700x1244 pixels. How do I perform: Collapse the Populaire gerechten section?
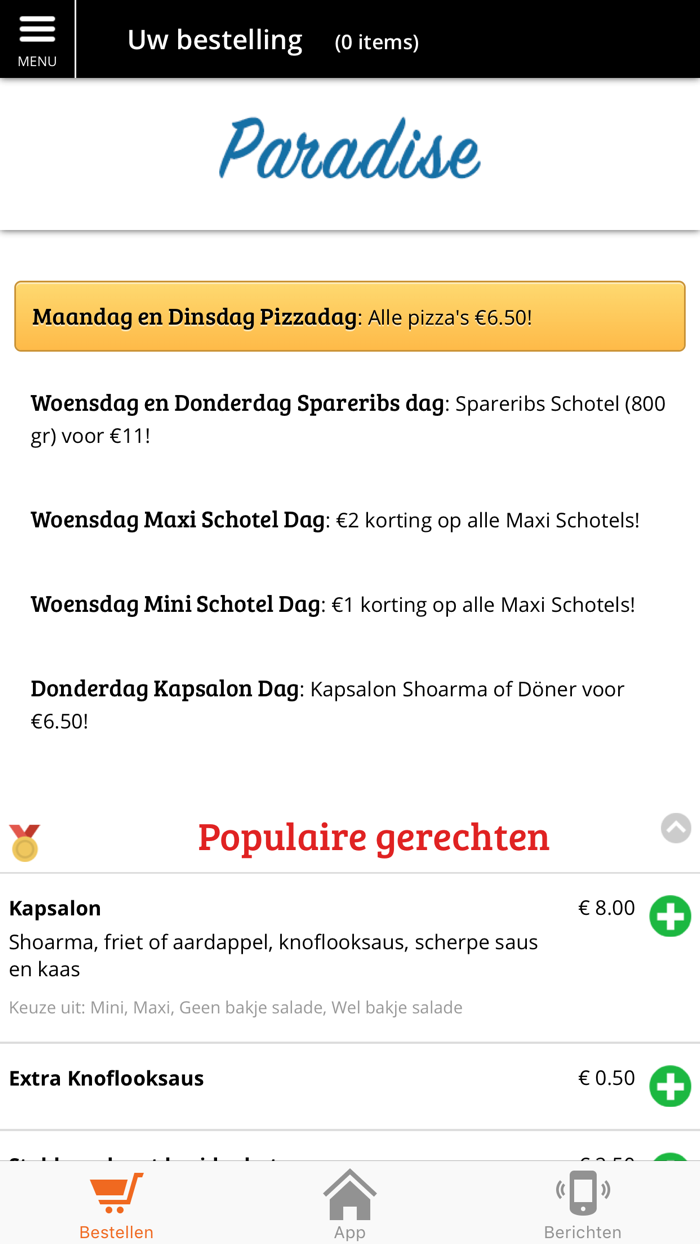pyautogui.click(x=676, y=828)
